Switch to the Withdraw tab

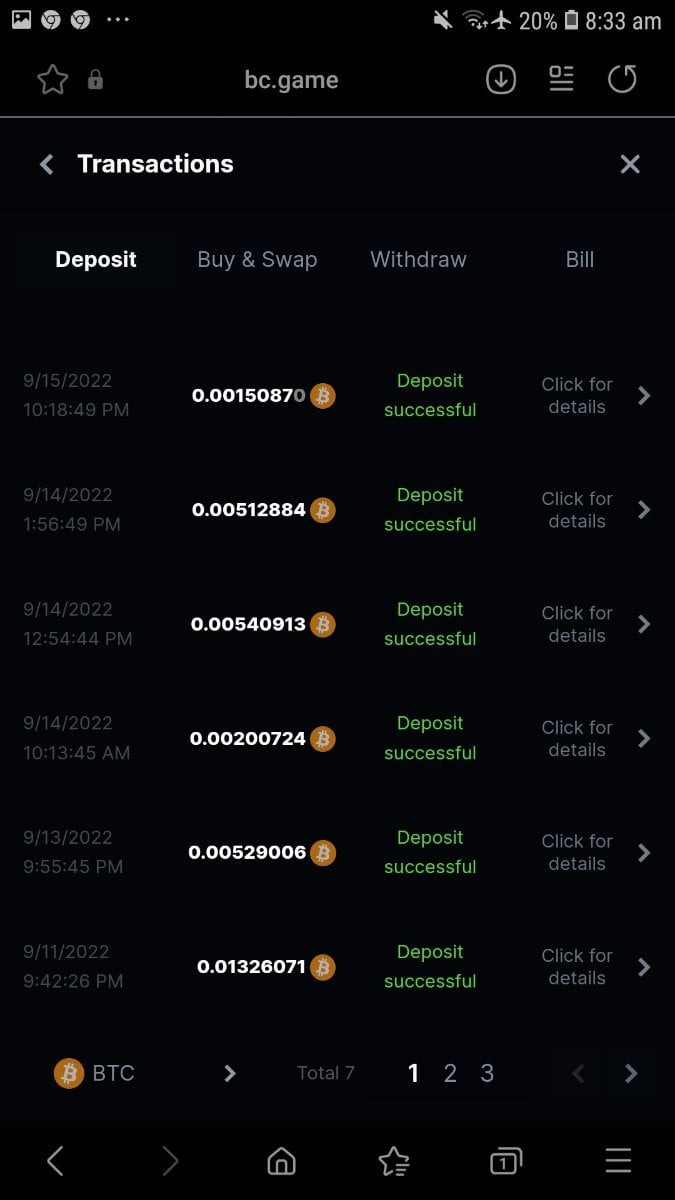click(x=418, y=260)
